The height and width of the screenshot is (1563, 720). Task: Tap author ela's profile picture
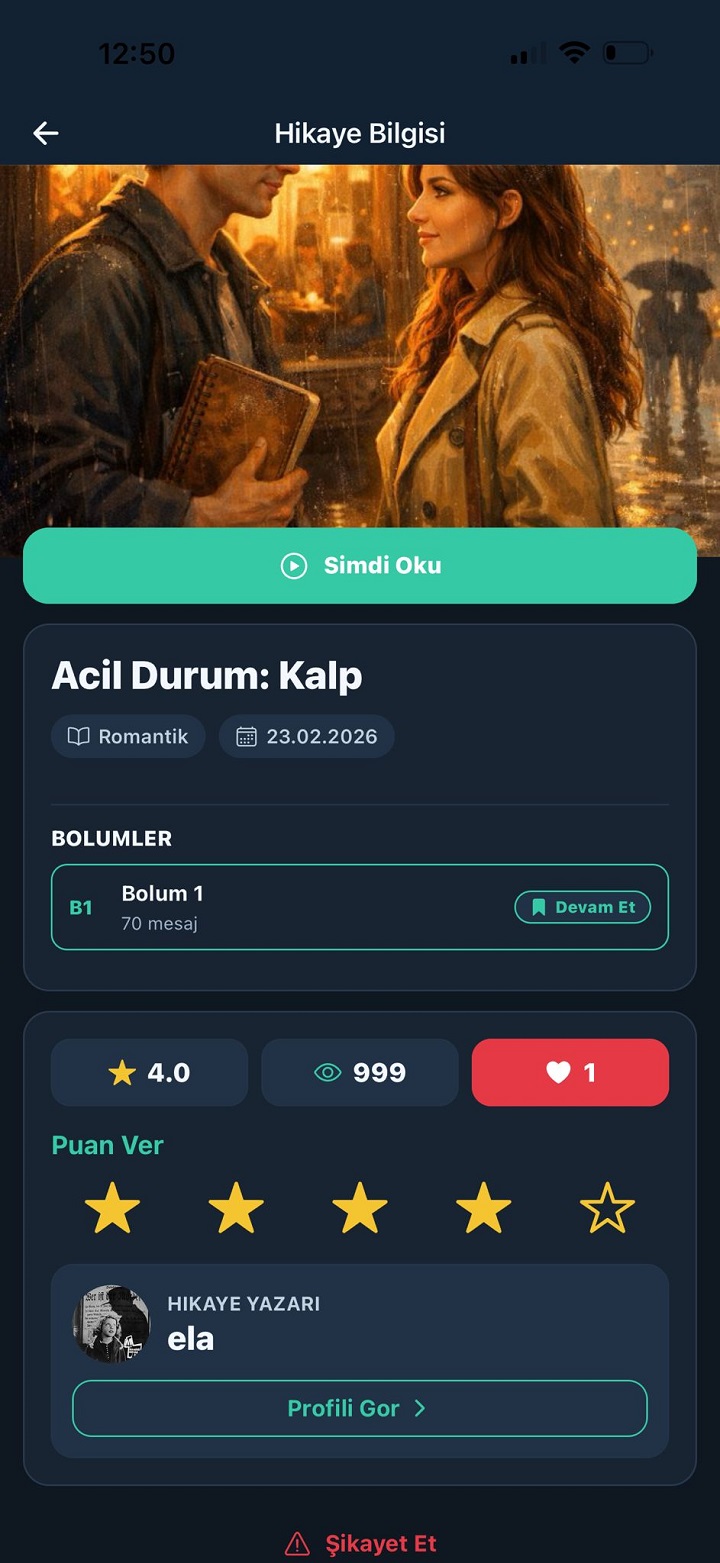(x=111, y=1323)
